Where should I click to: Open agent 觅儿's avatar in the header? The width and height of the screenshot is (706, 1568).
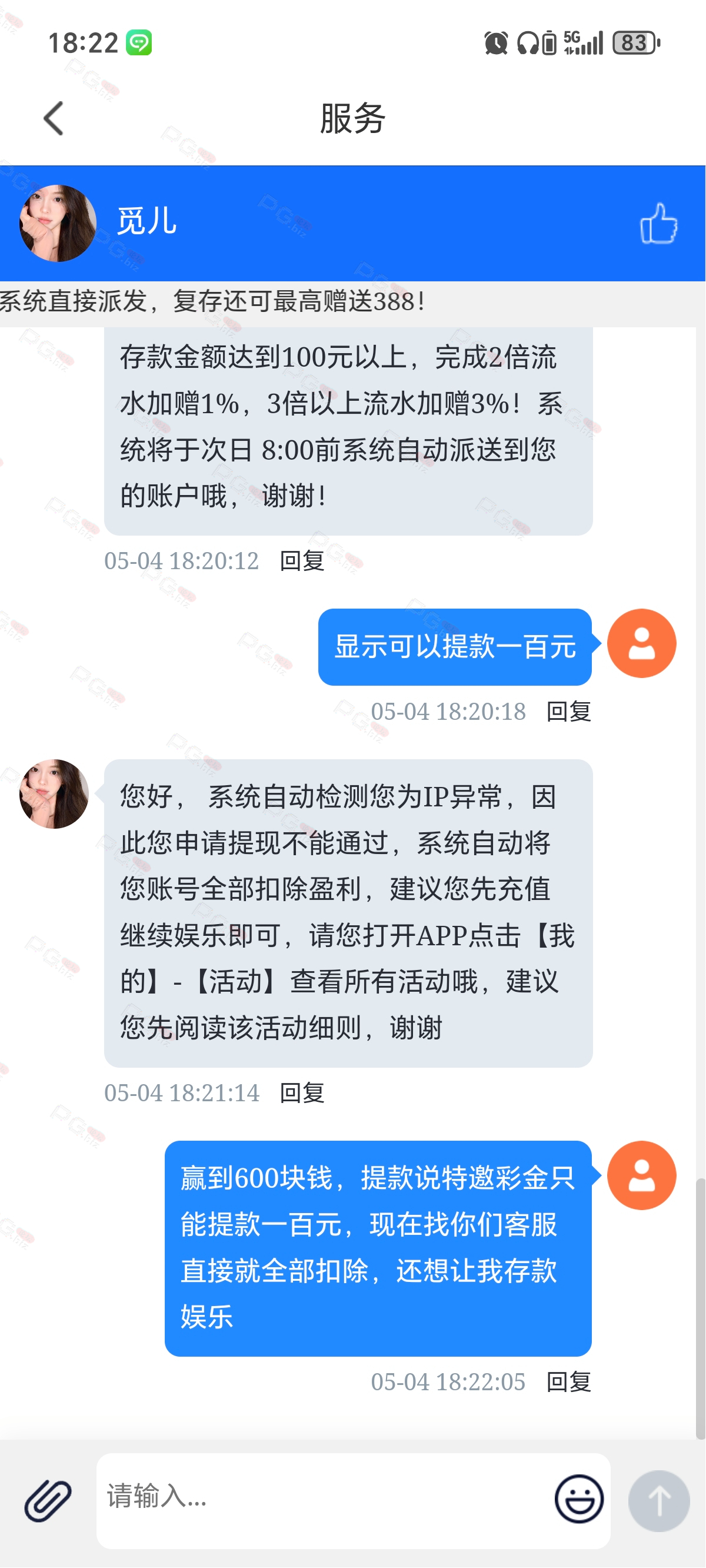[x=58, y=224]
